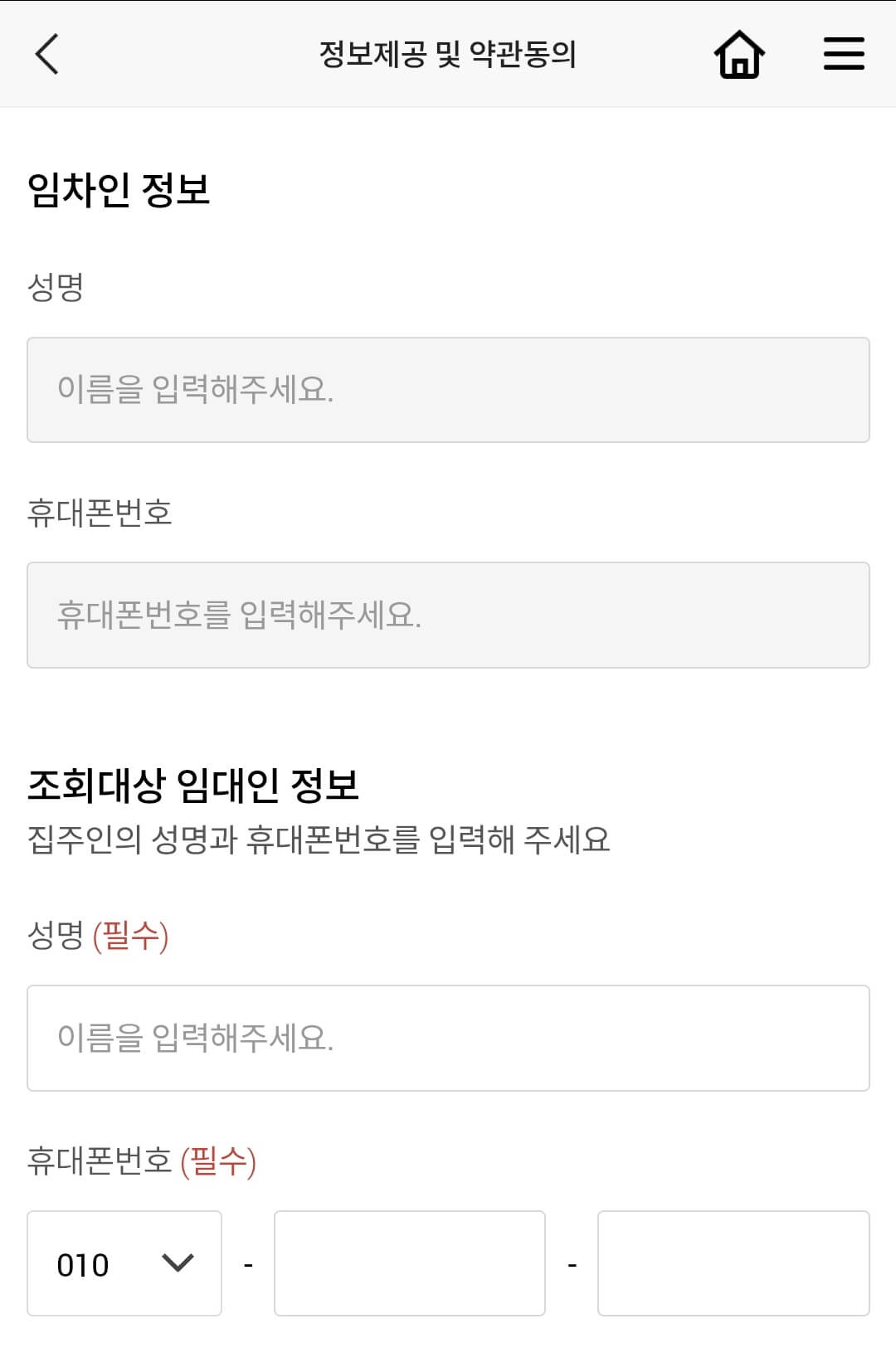Expand the carrier prefix selector

click(124, 1263)
